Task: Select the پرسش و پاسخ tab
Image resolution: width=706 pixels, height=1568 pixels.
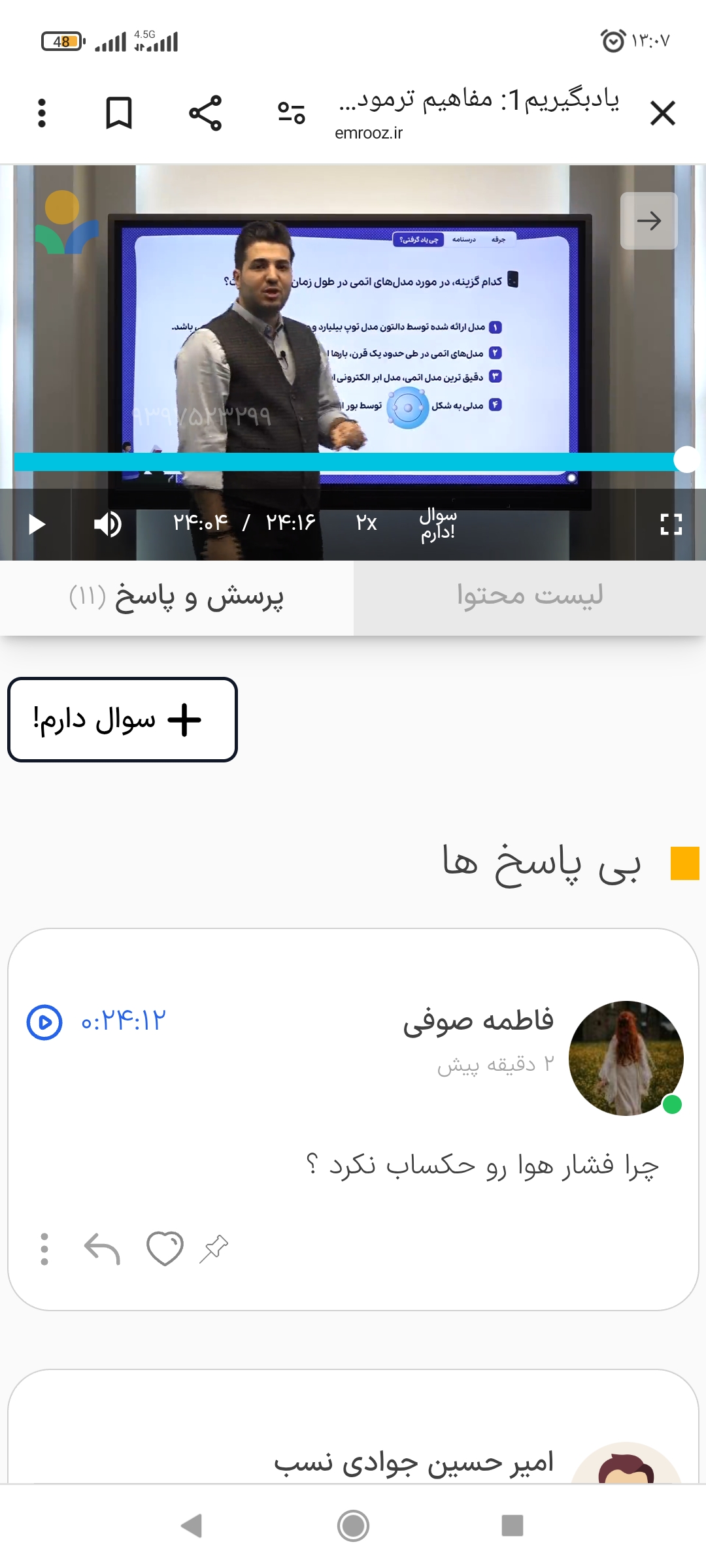Action: point(176,597)
